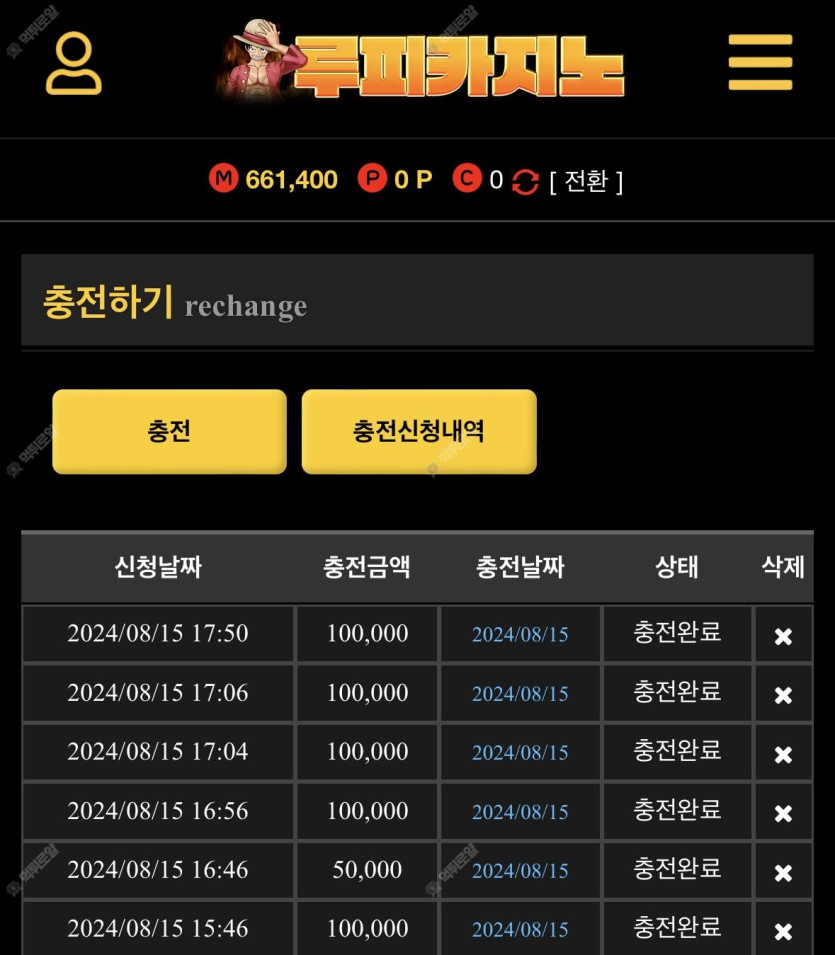Screen dimensions: 835x955
Task: Delete the 16:56 charge record
Action: (x=783, y=813)
